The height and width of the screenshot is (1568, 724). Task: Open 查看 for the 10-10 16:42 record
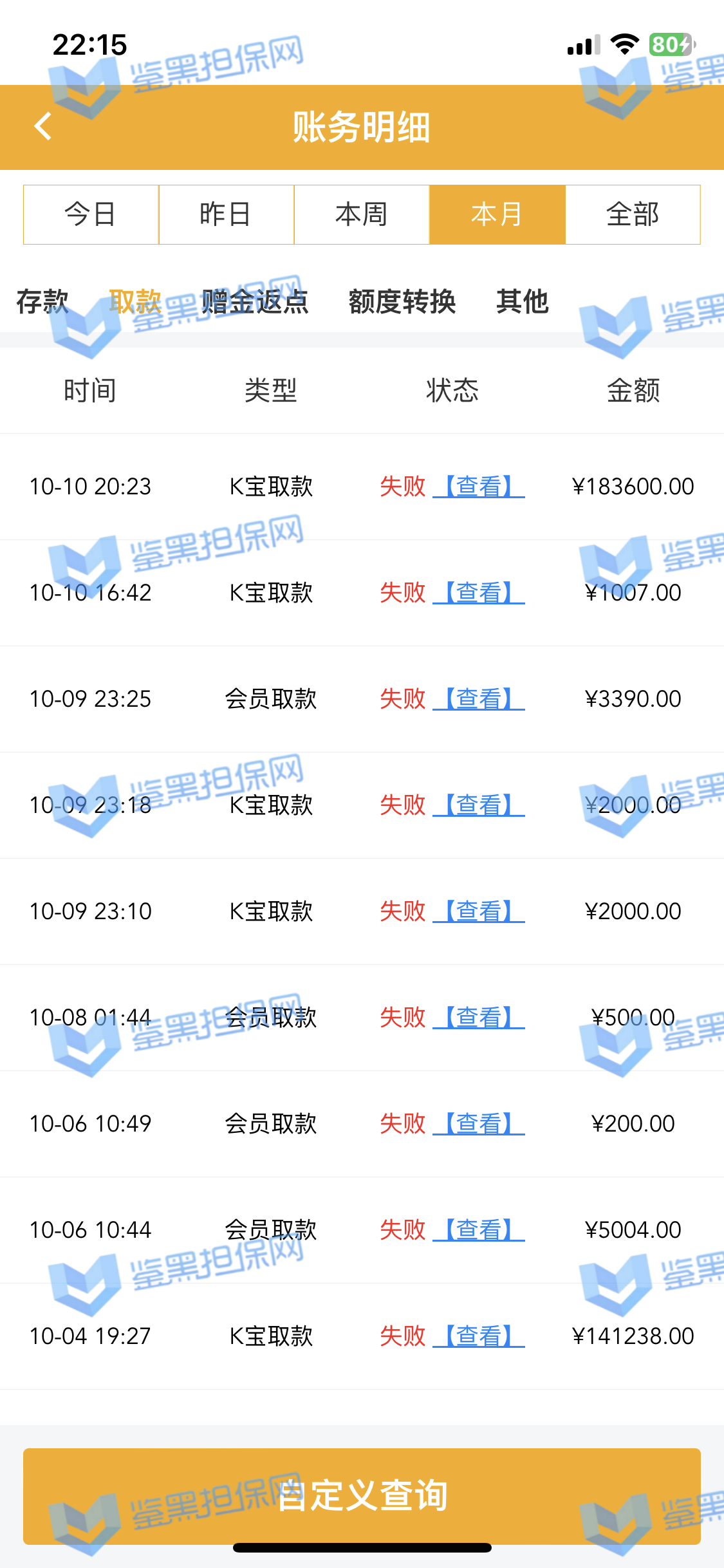coord(479,593)
